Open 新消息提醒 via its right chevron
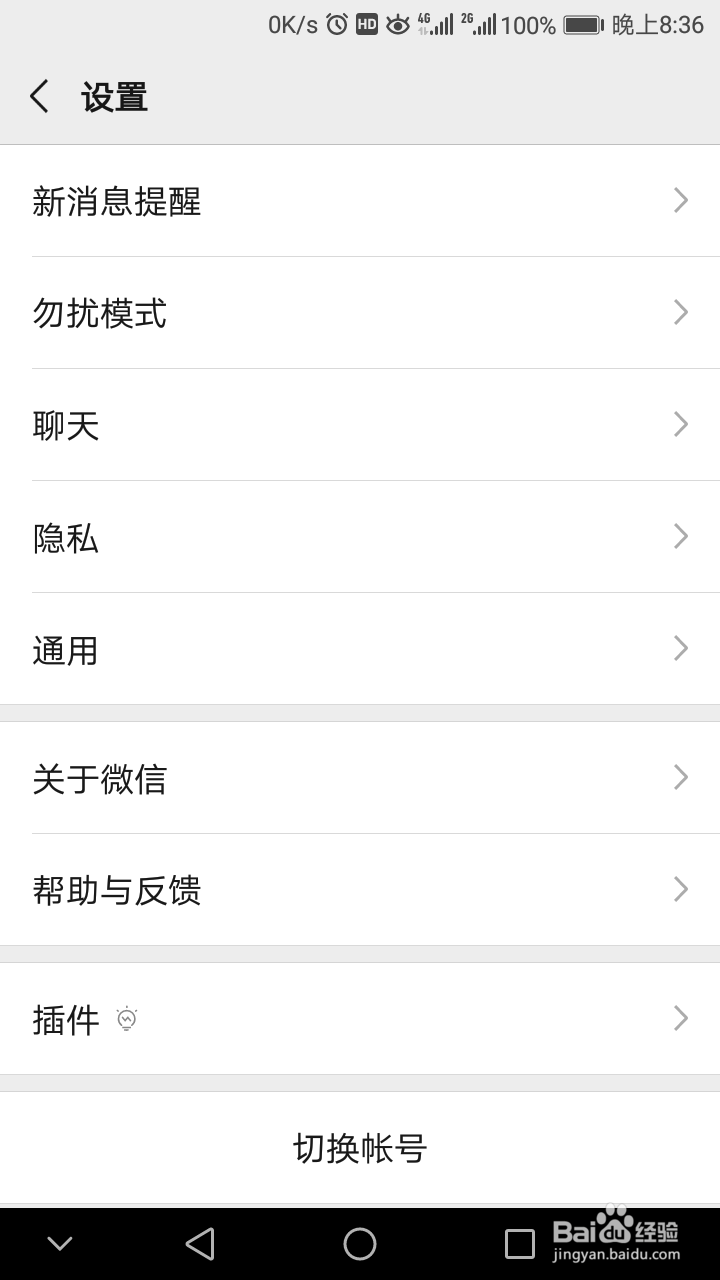 tap(680, 200)
